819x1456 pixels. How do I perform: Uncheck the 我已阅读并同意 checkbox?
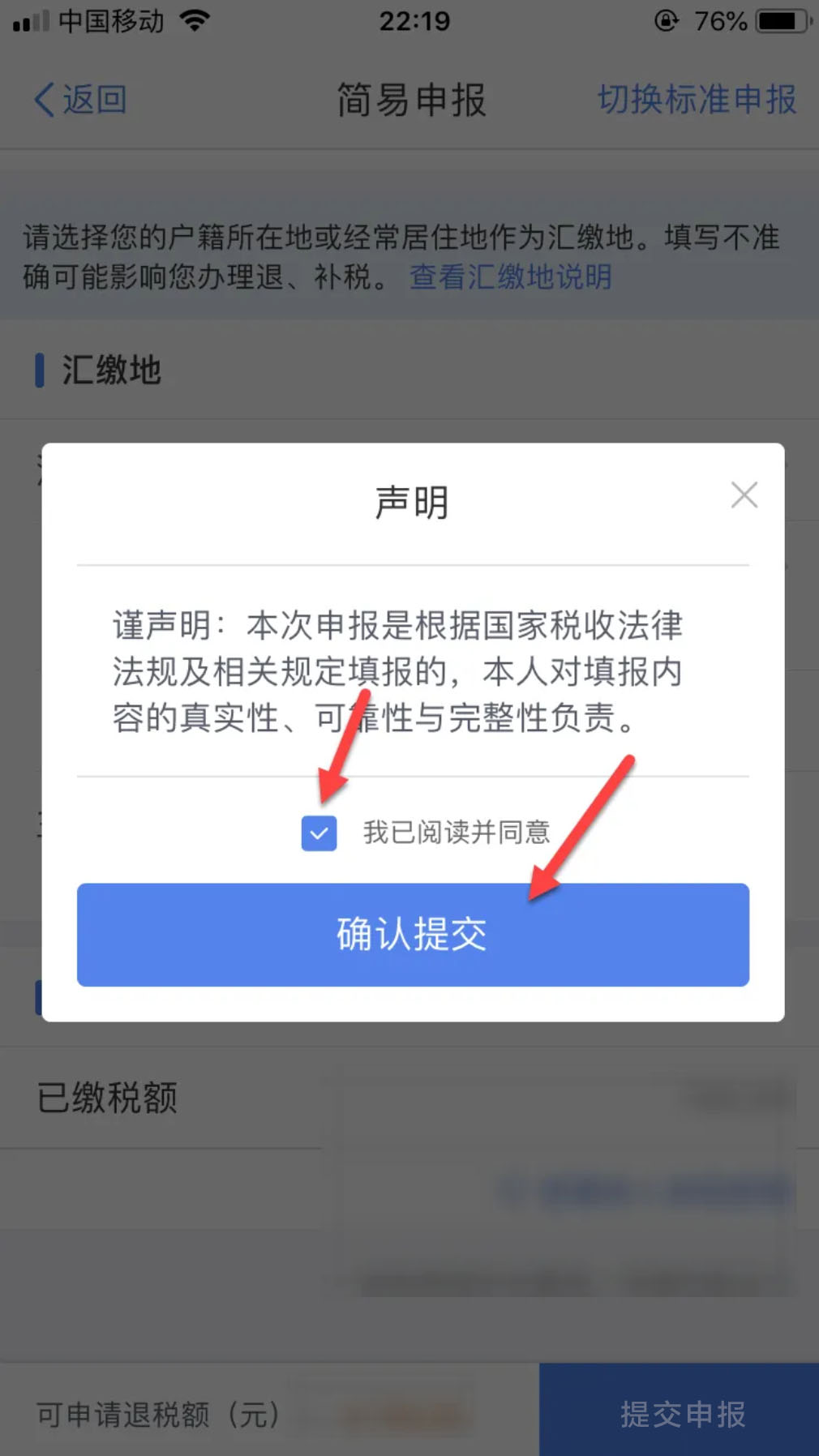coord(319,833)
